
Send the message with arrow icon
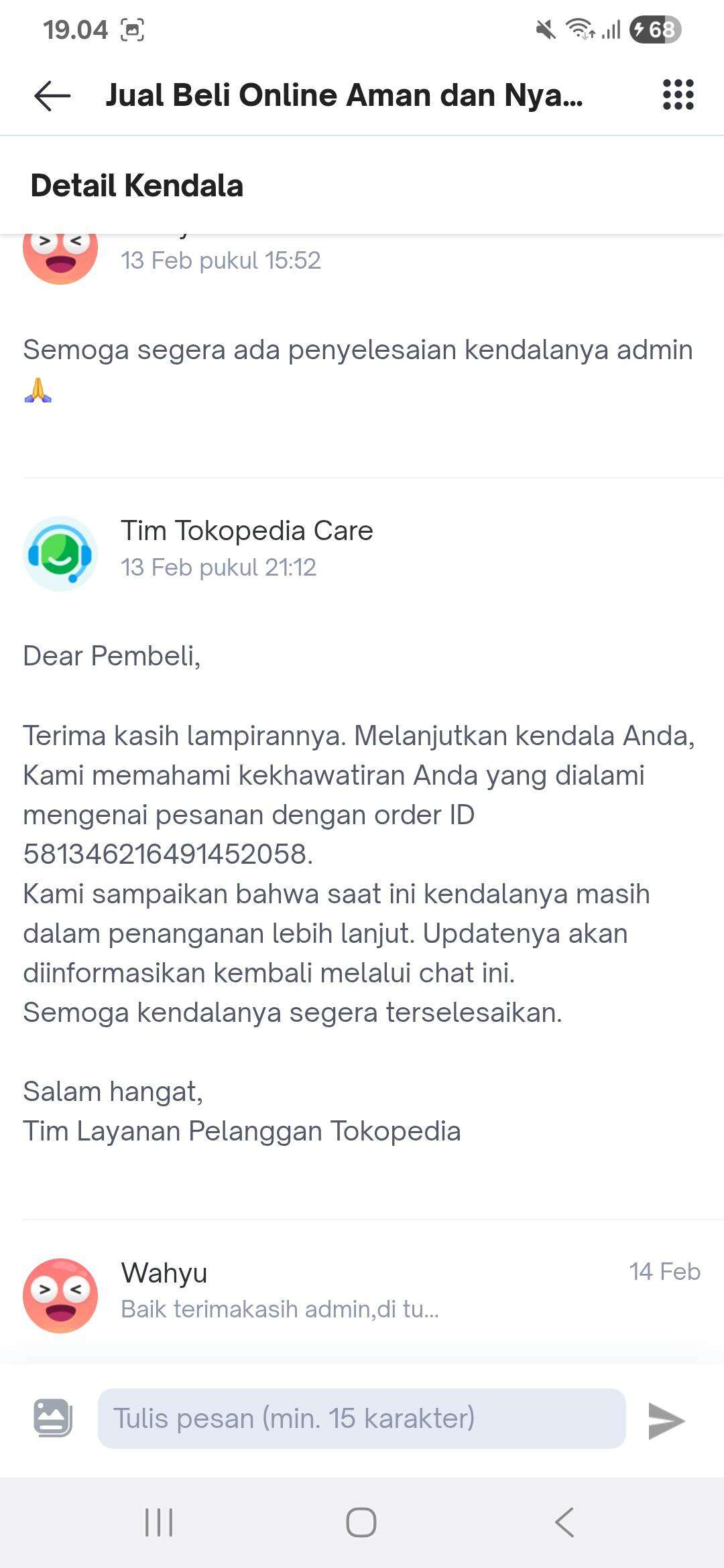[x=666, y=1420]
